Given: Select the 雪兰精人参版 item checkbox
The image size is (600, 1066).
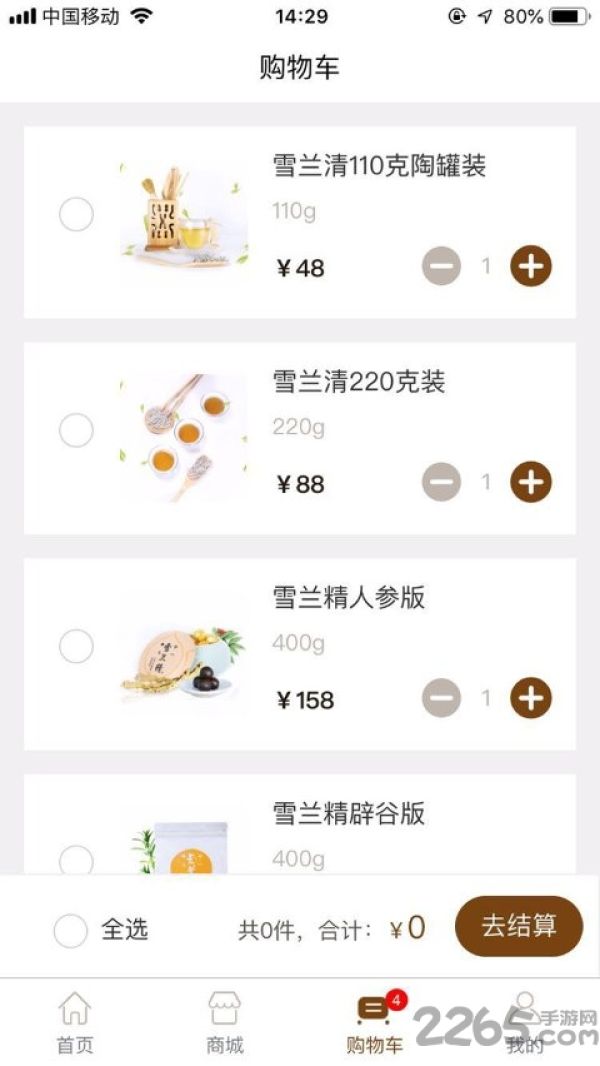Looking at the screenshot, I should [x=76, y=647].
